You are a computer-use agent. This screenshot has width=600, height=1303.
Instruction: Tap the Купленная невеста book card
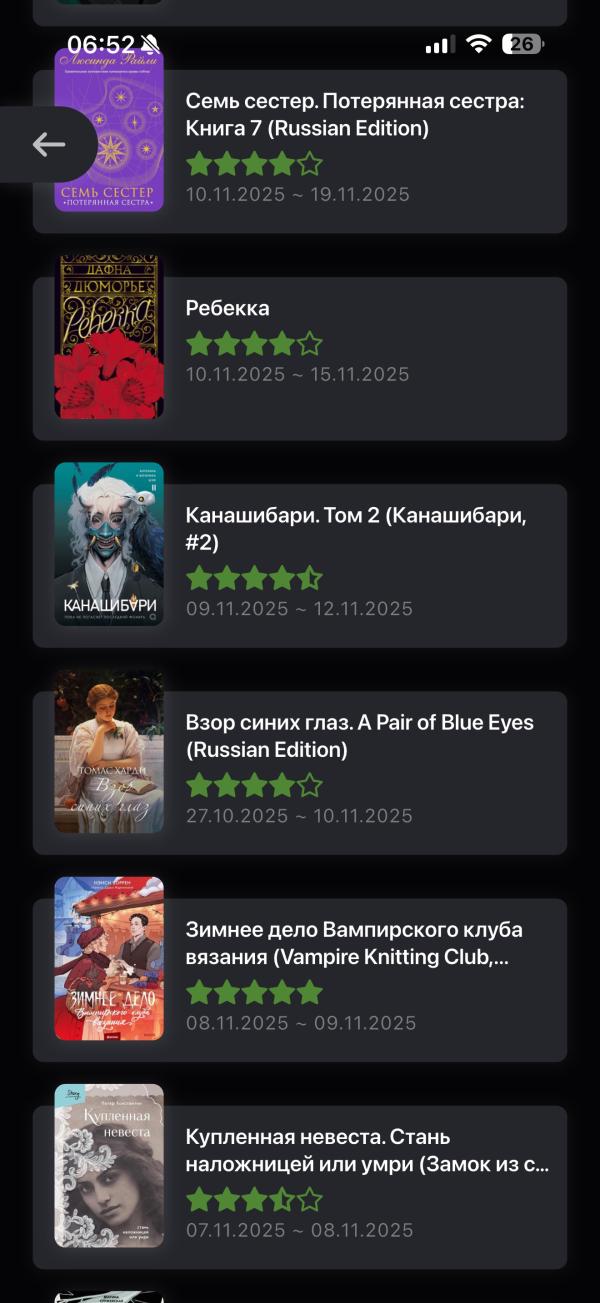click(300, 1186)
